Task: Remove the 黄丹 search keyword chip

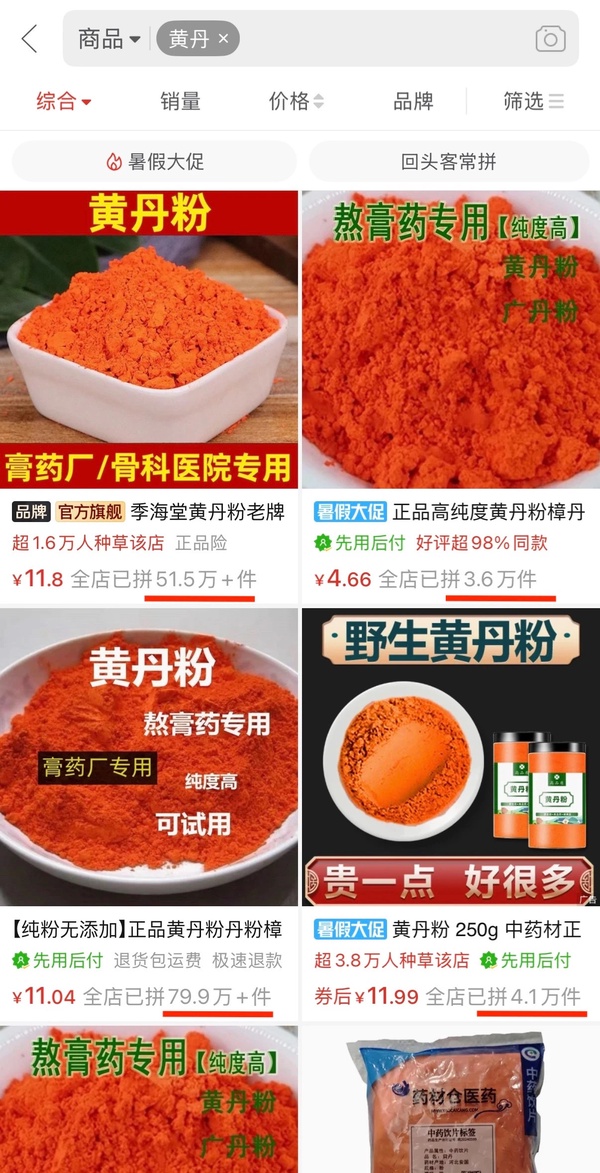Action: pos(223,39)
